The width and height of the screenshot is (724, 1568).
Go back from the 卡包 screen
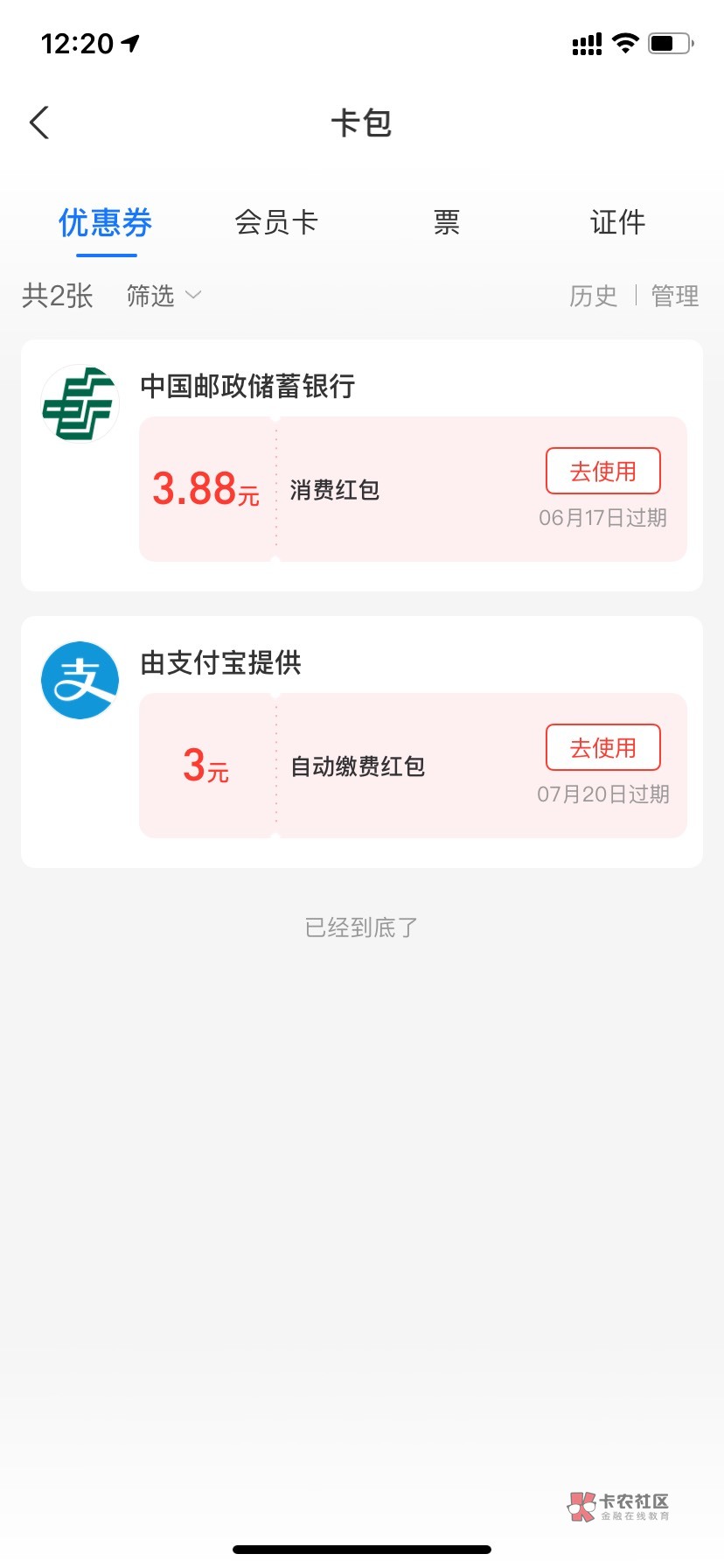[39, 122]
